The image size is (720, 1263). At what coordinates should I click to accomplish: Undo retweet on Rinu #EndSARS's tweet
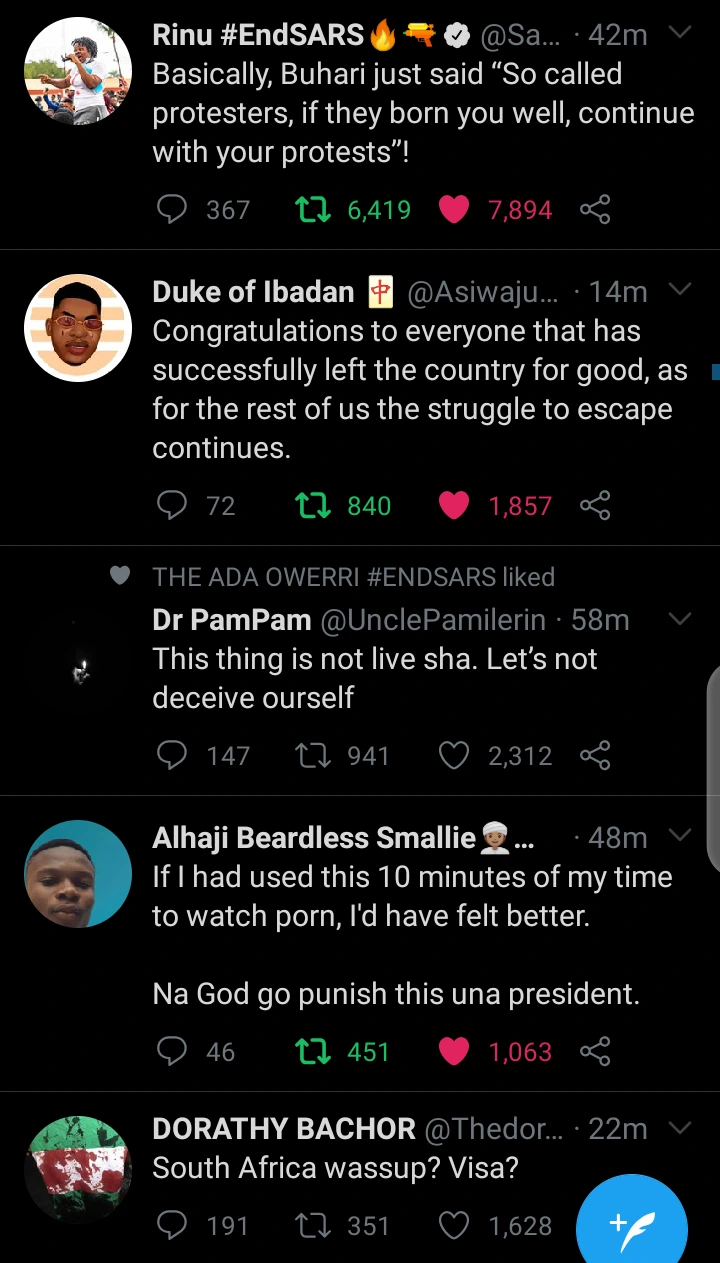(x=311, y=210)
